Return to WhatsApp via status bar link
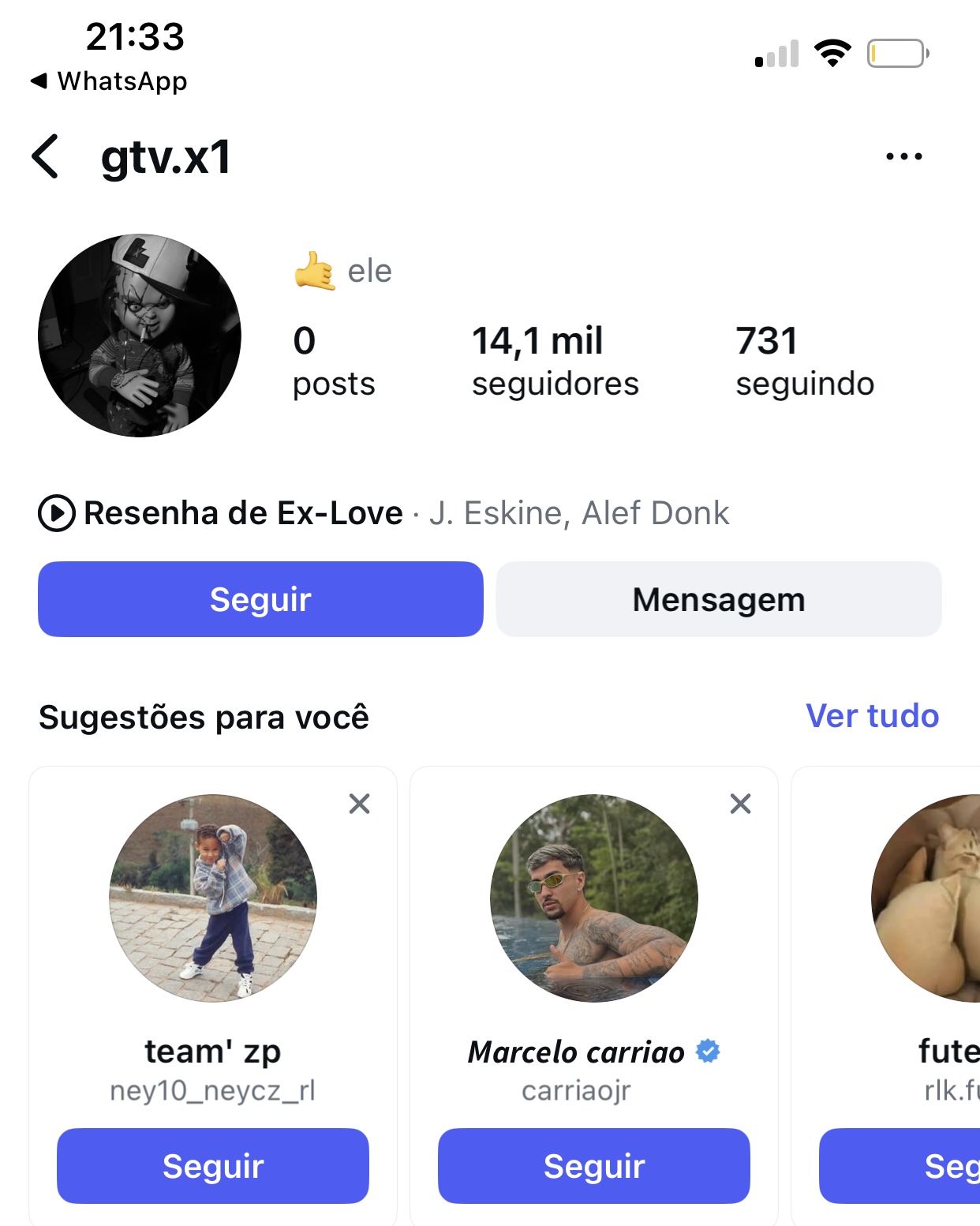Viewport: 980px width, 1226px height. [109, 81]
